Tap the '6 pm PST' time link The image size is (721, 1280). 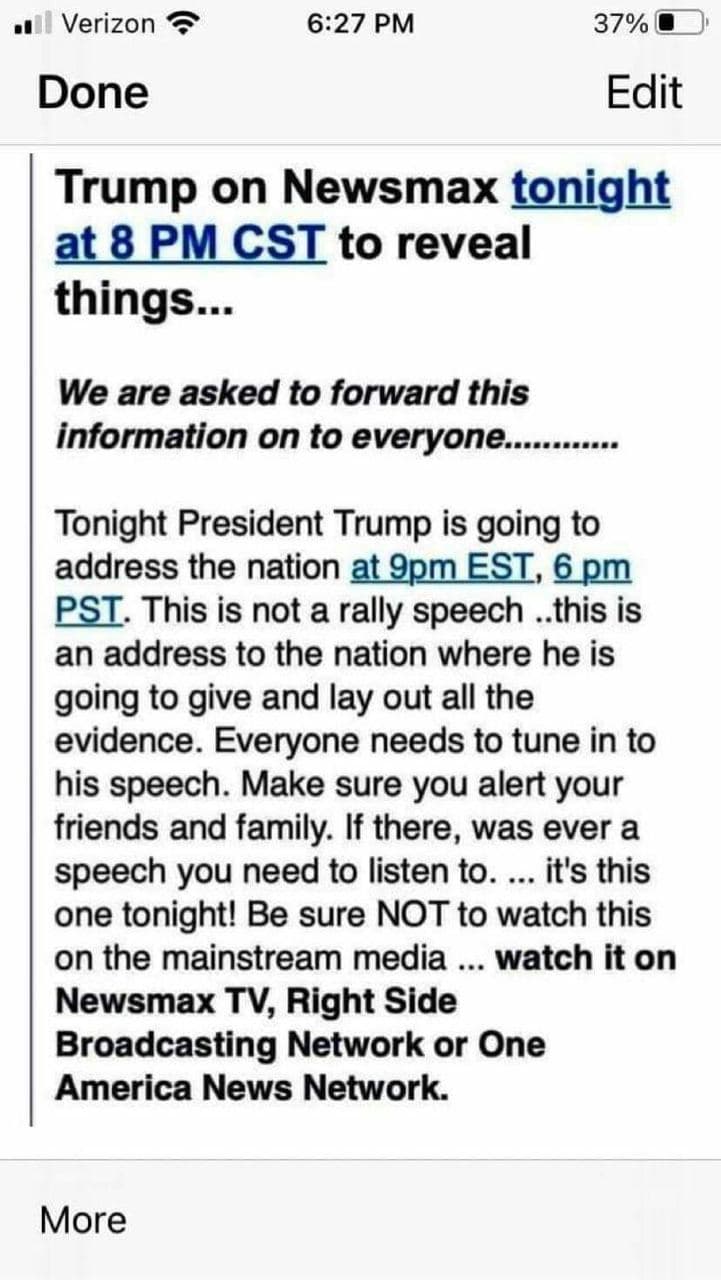(x=592, y=568)
